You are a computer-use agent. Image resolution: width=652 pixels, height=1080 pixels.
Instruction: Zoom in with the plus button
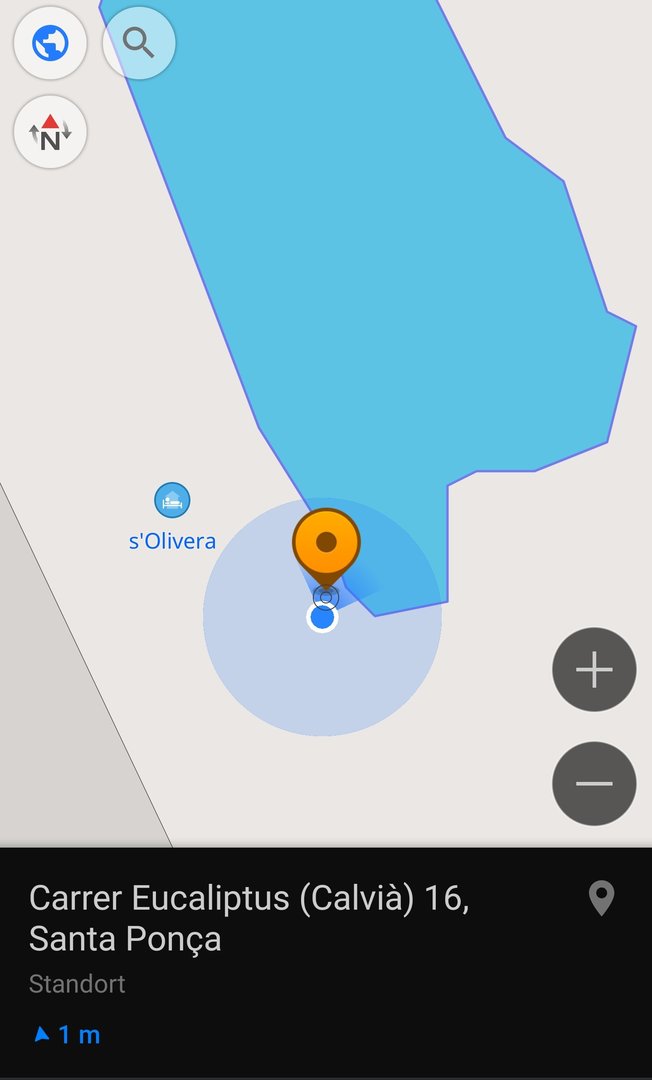tap(594, 670)
